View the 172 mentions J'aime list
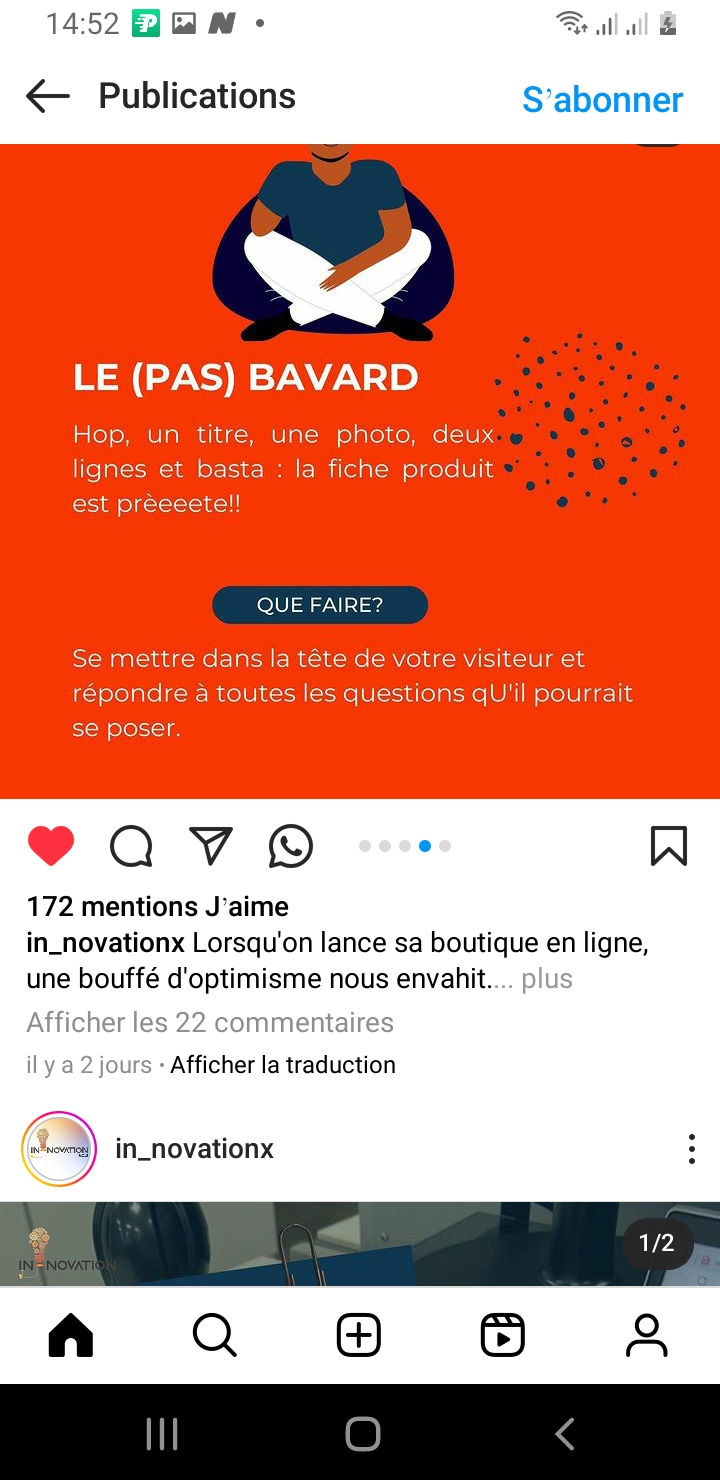This screenshot has height=1480, width=720. (x=157, y=907)
